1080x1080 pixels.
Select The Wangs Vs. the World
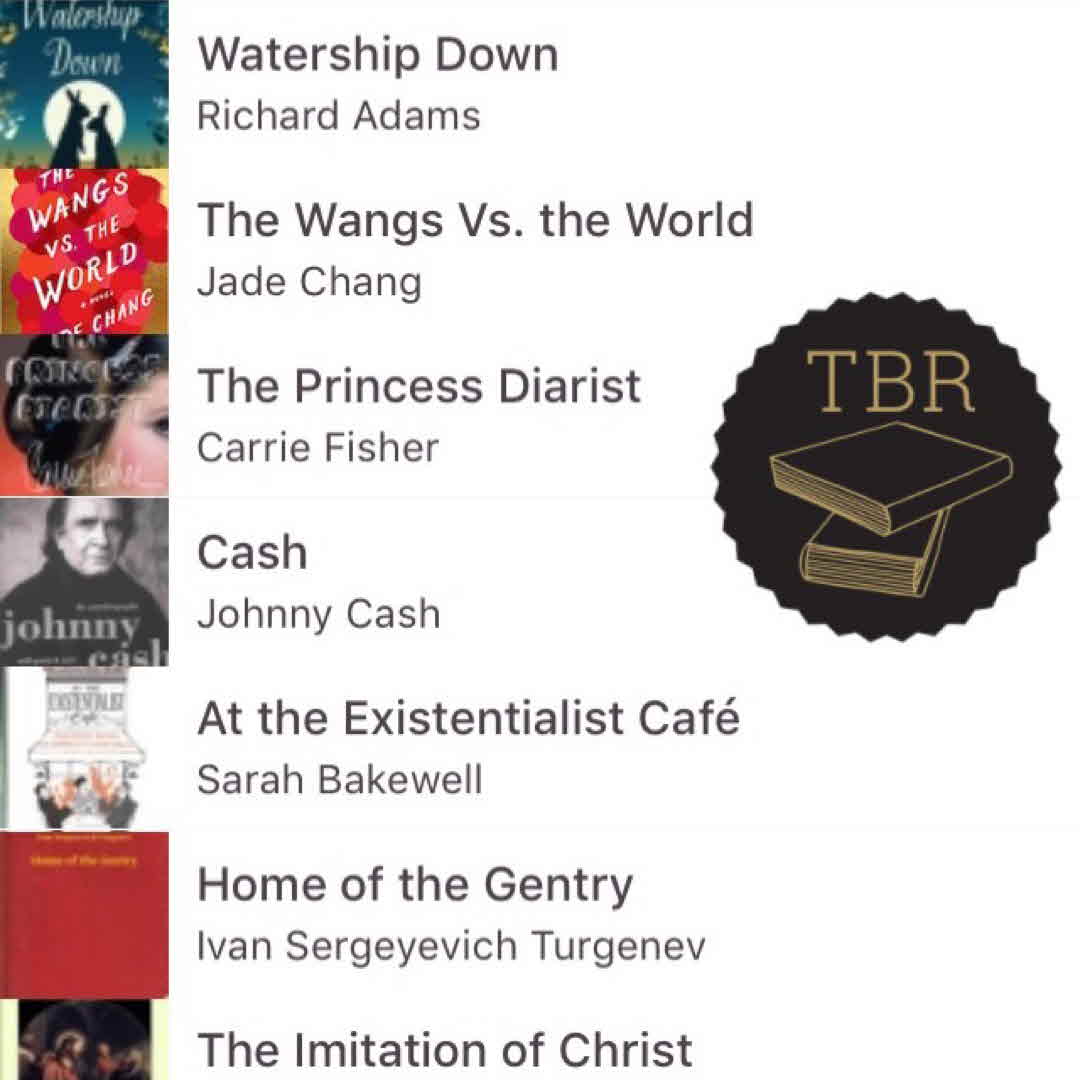pyautogui.click(x=474, y=220)
